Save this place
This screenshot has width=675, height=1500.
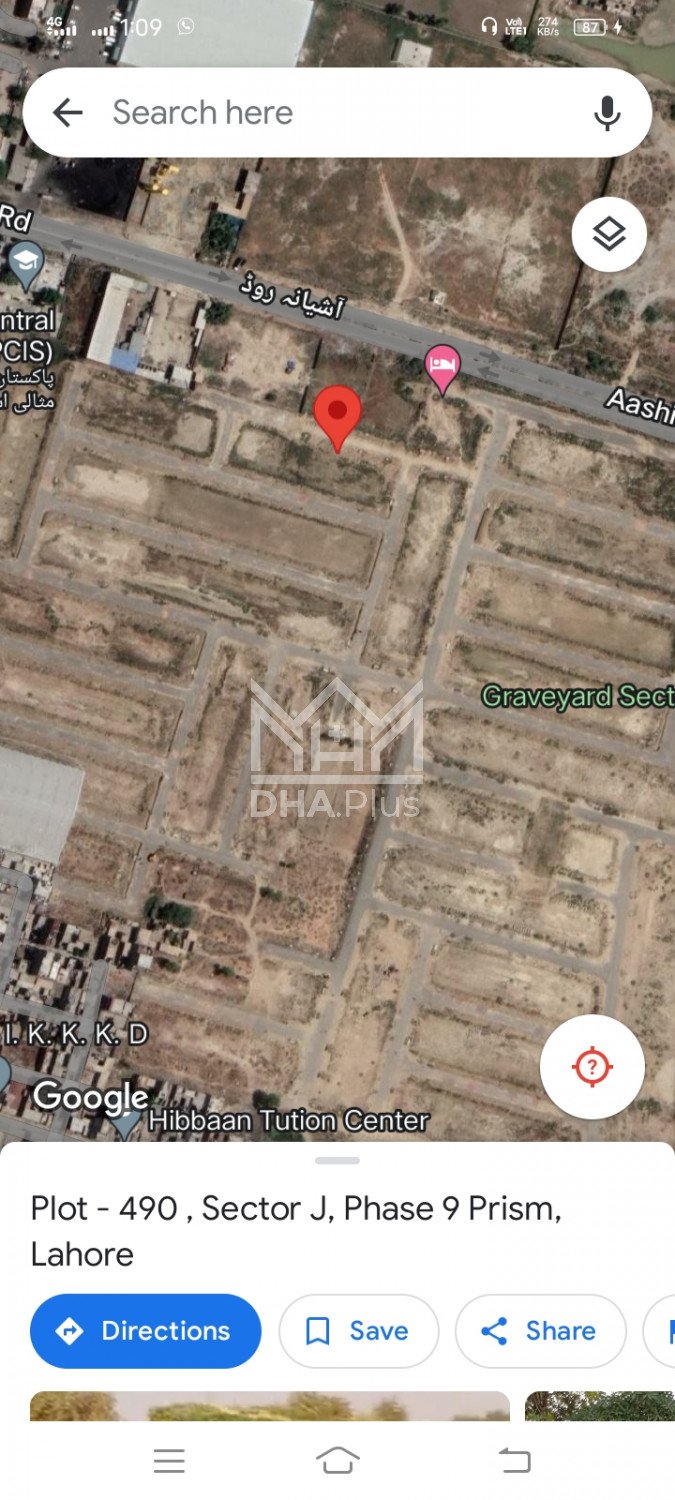coord(358,1331)
